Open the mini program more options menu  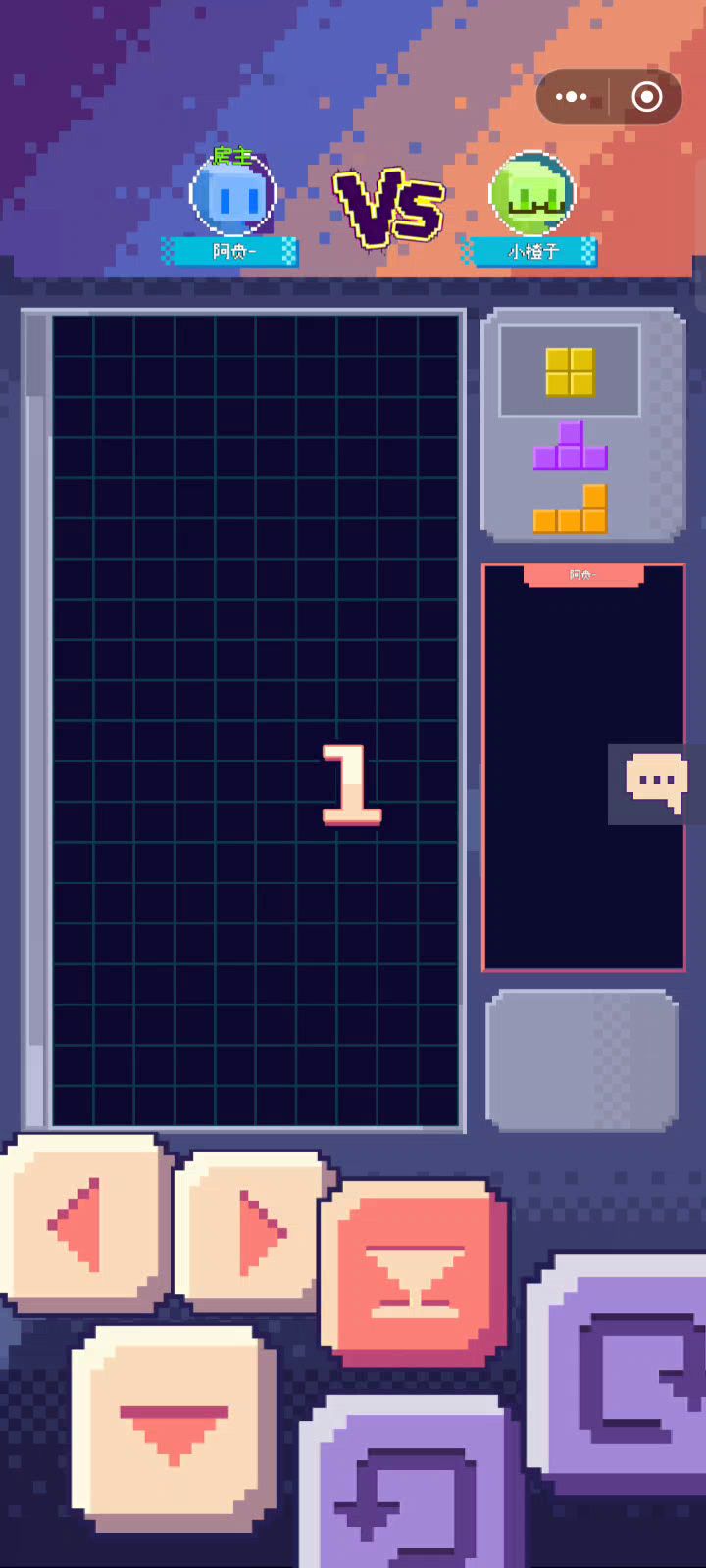tap(572, 97)
